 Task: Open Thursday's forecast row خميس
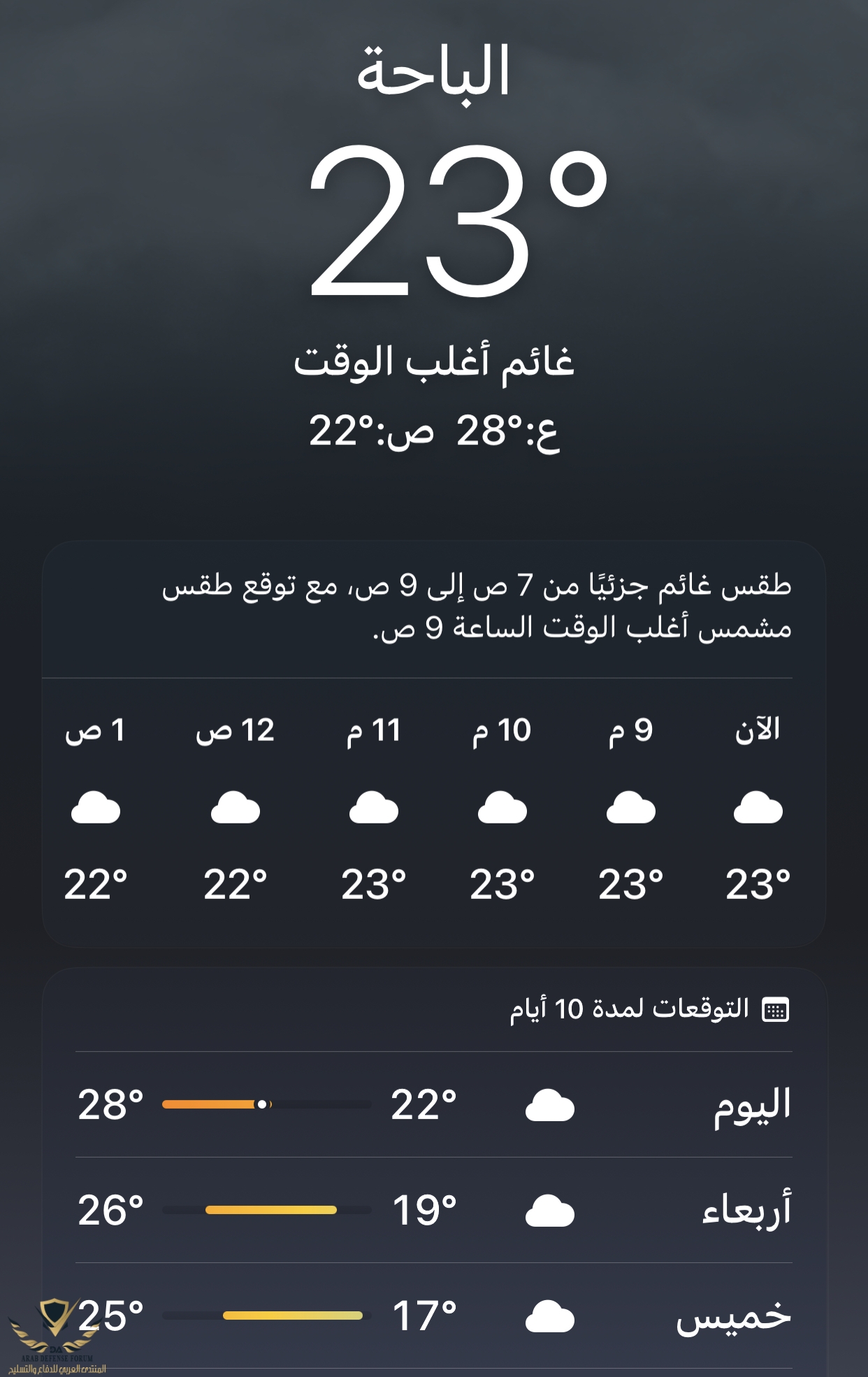click(x=433, y=1316)
